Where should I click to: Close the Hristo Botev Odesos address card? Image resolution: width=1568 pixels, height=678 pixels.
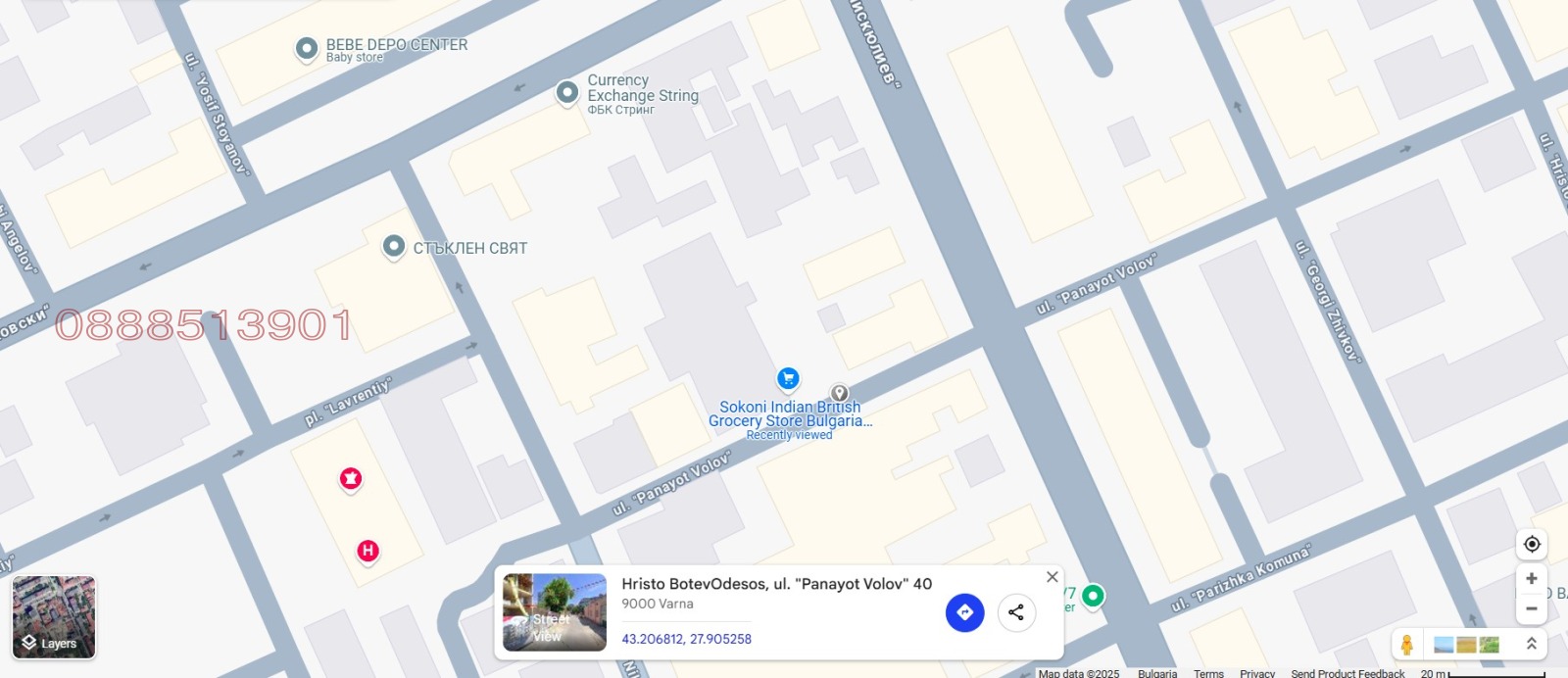1052,577
